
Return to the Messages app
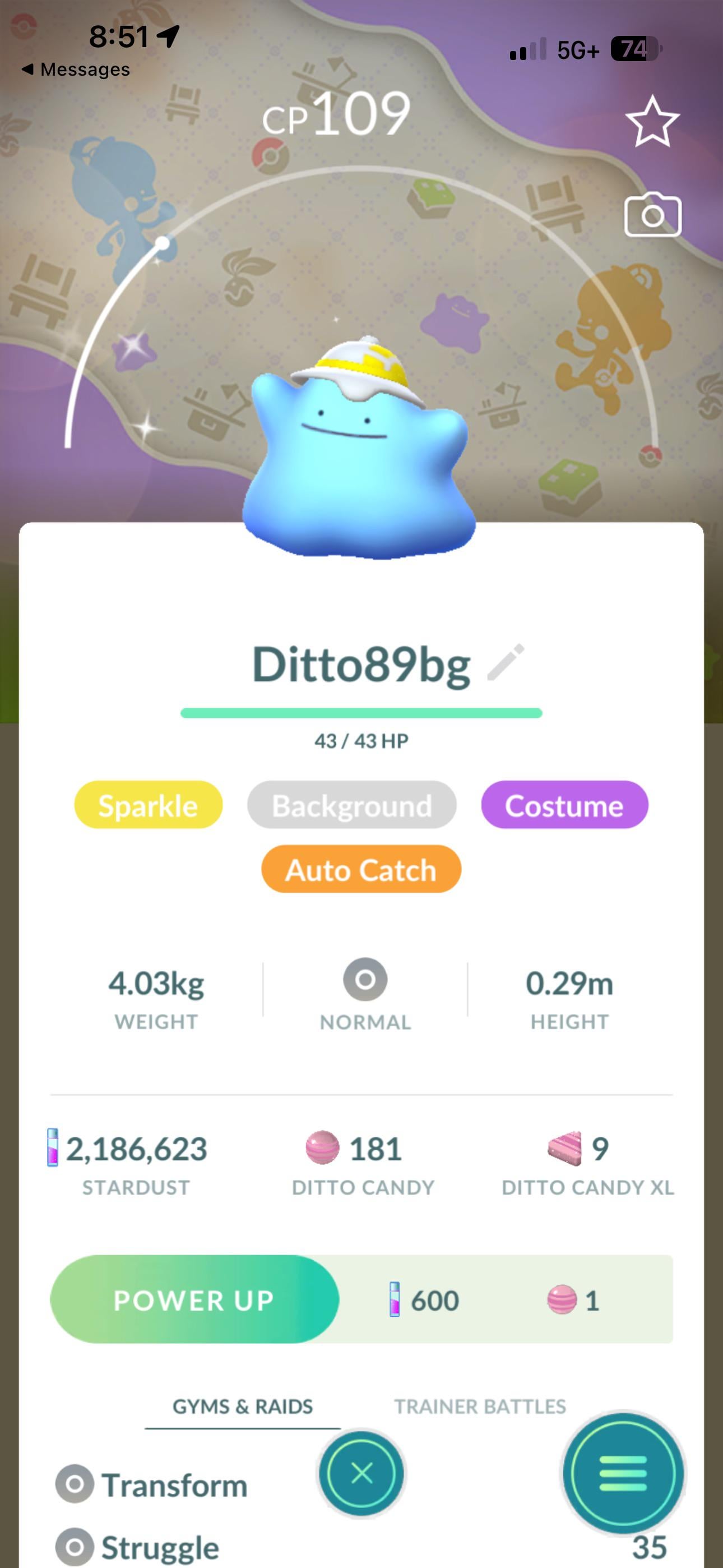point(76,70)
